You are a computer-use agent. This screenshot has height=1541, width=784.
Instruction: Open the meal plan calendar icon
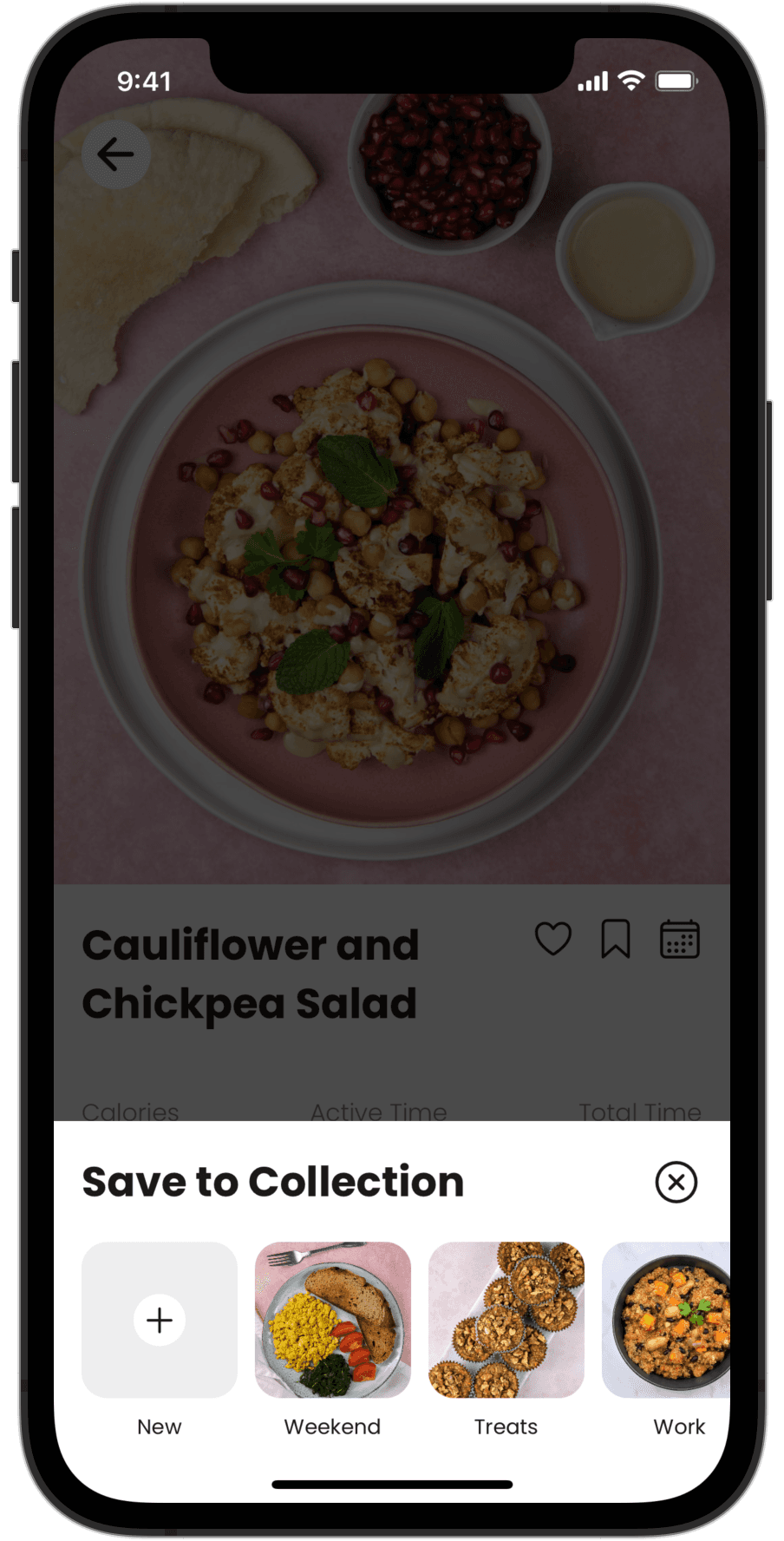click(680, 939)
